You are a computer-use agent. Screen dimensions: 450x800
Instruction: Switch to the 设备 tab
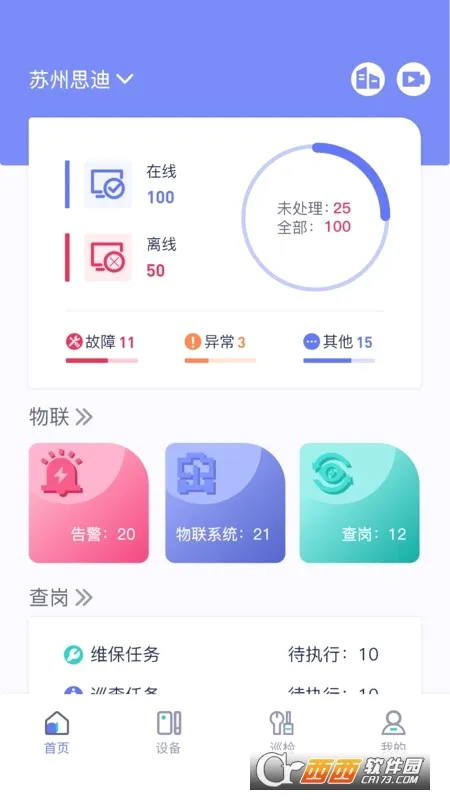(168, 732)
